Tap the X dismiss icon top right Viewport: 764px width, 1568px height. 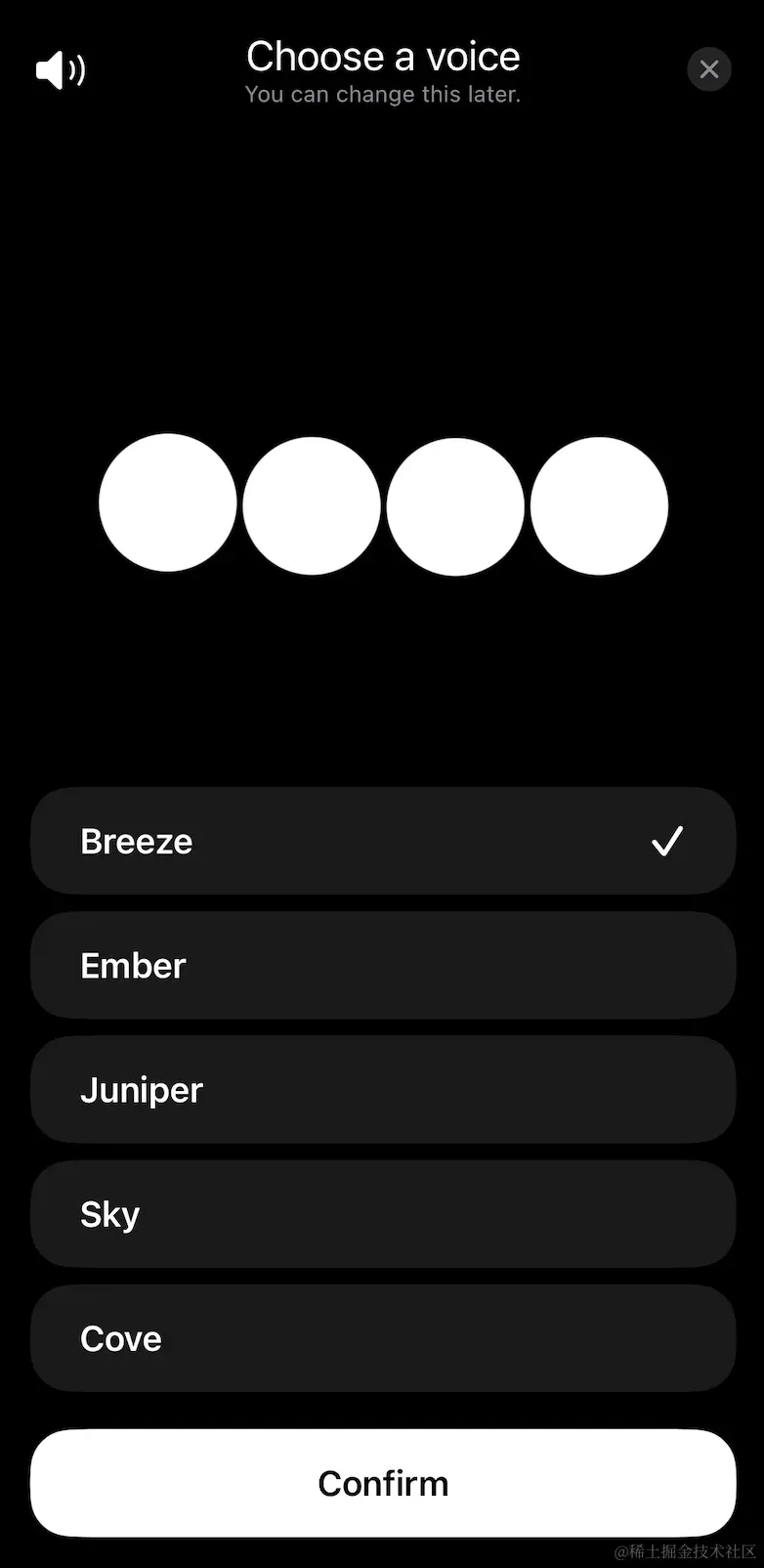tap(709, 68)
